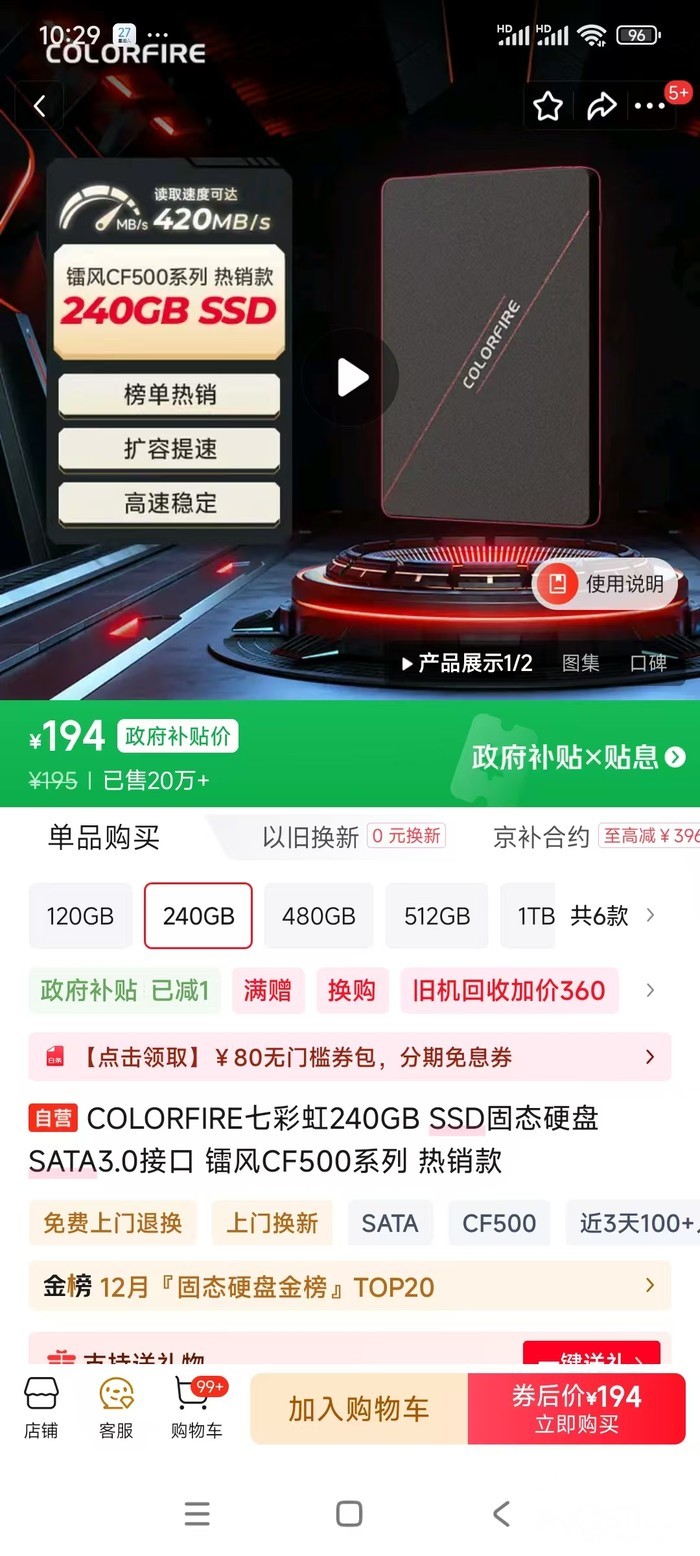This screenshot has height=1556, width=700.
Task: Open the three-dot overflow menu
Action: click(650, 106)
